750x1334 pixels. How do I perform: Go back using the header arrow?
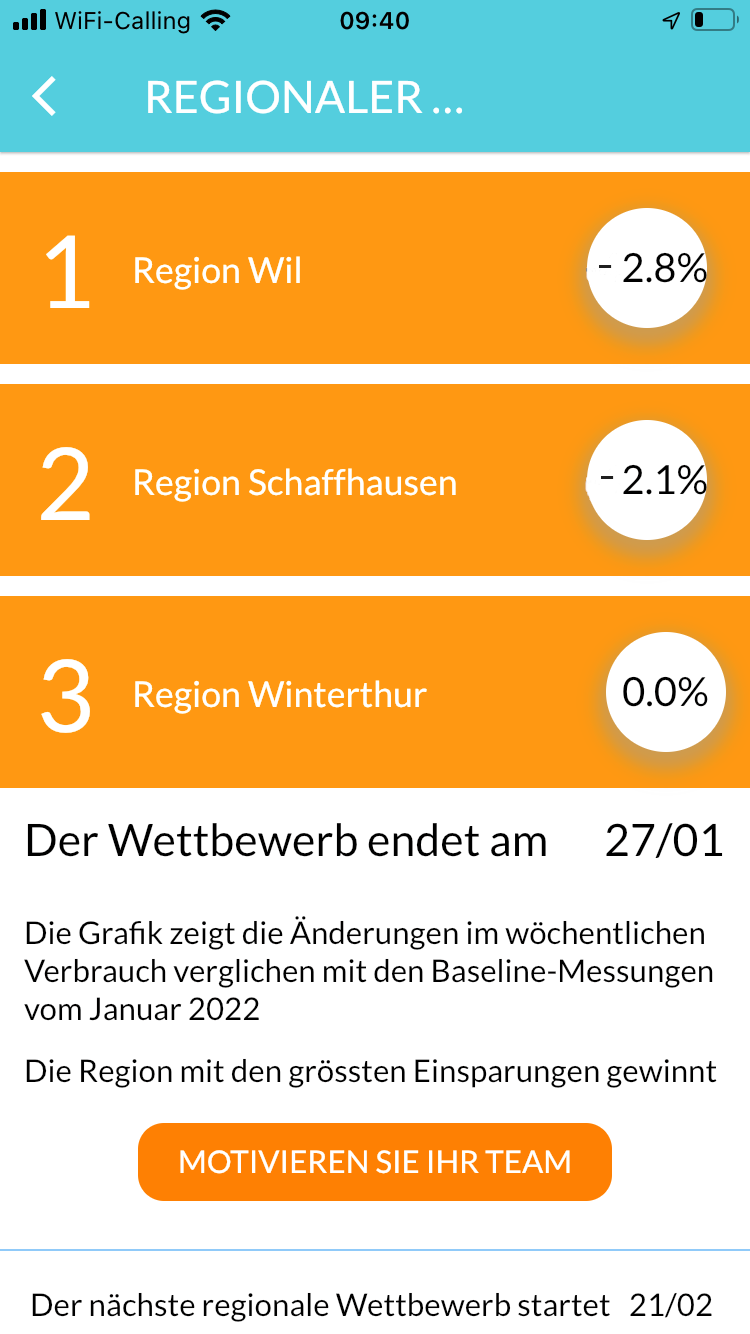(x=45, y=97)
